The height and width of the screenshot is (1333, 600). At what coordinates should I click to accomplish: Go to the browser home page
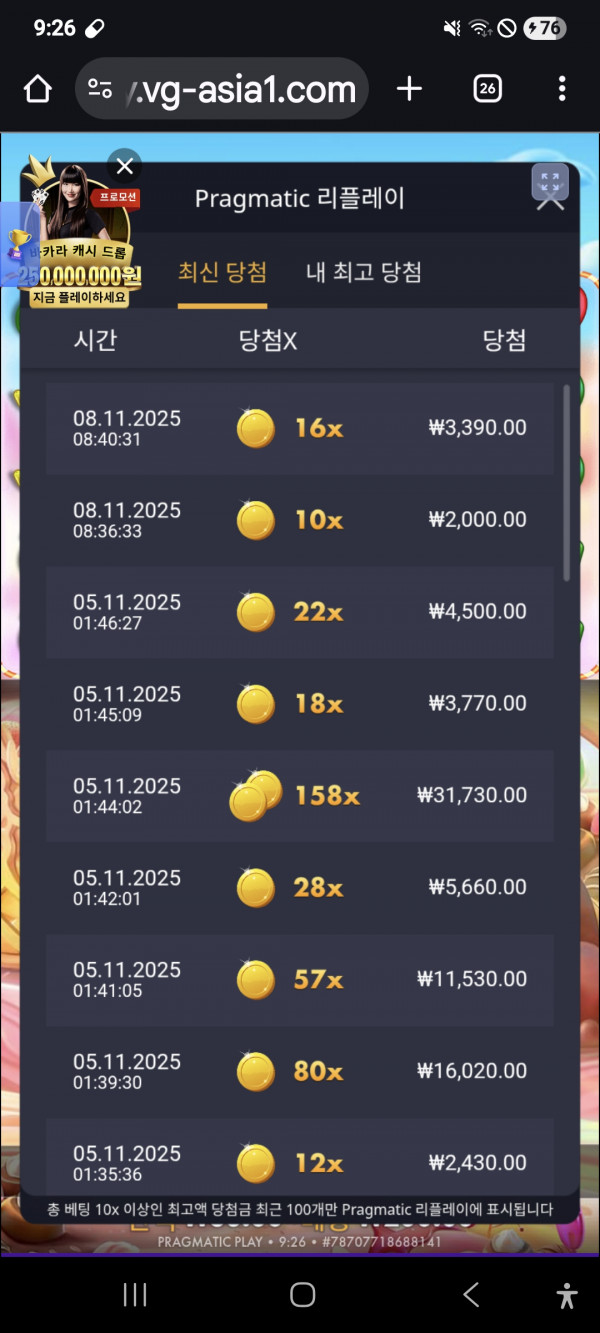coord(38,89)
